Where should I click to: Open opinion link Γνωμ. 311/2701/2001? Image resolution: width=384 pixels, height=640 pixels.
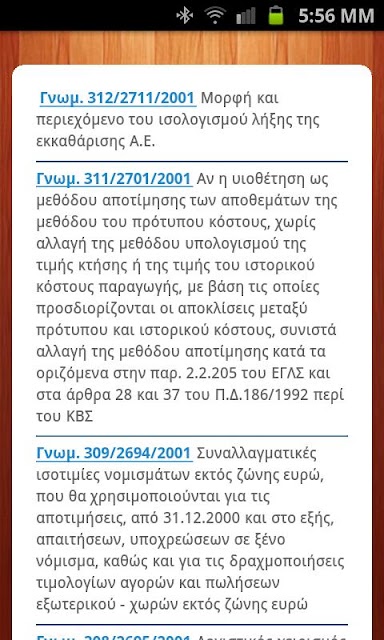click(x=114, y=179)
